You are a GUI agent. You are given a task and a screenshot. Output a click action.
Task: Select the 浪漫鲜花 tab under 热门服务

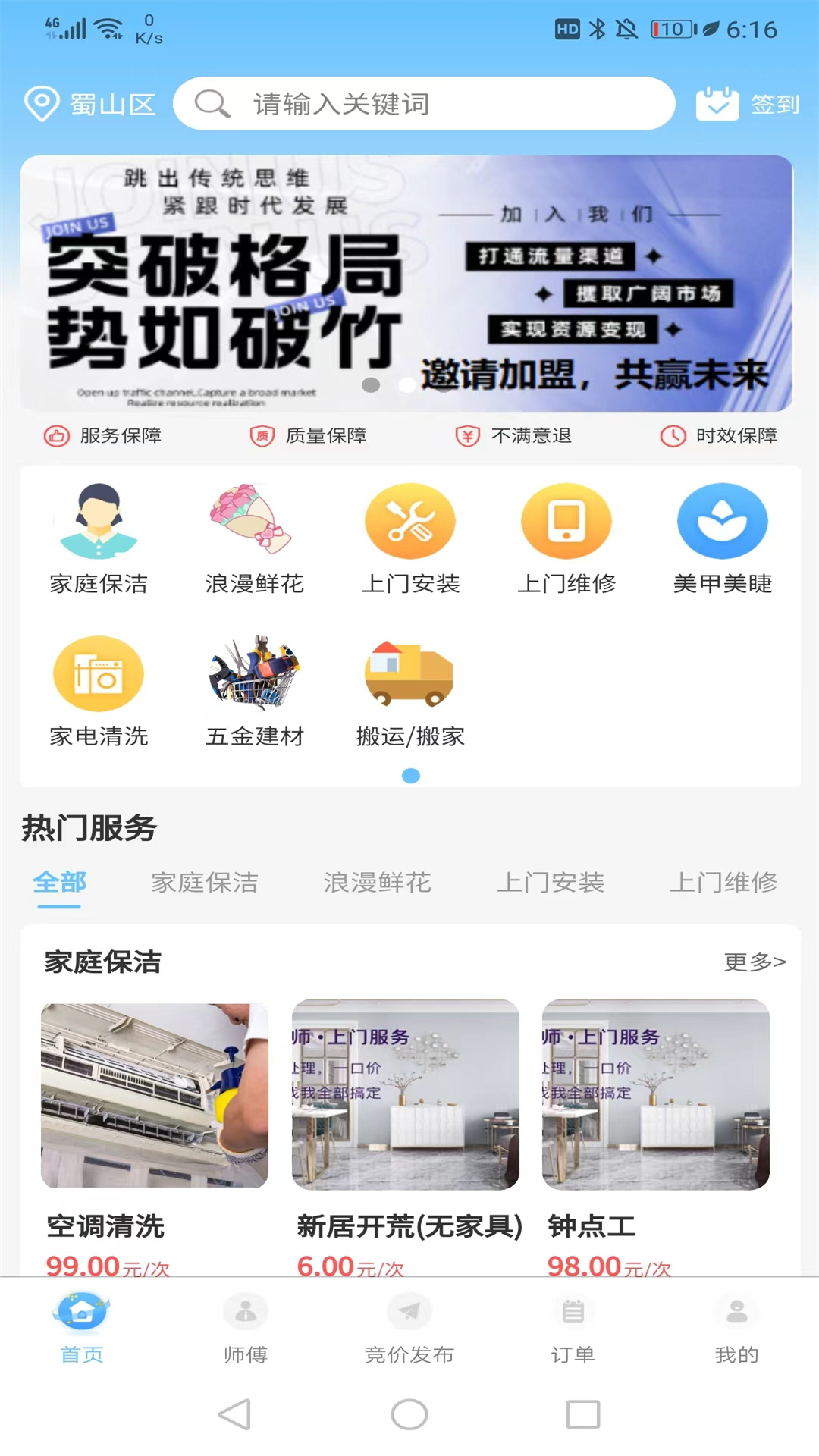pos(377,883)
